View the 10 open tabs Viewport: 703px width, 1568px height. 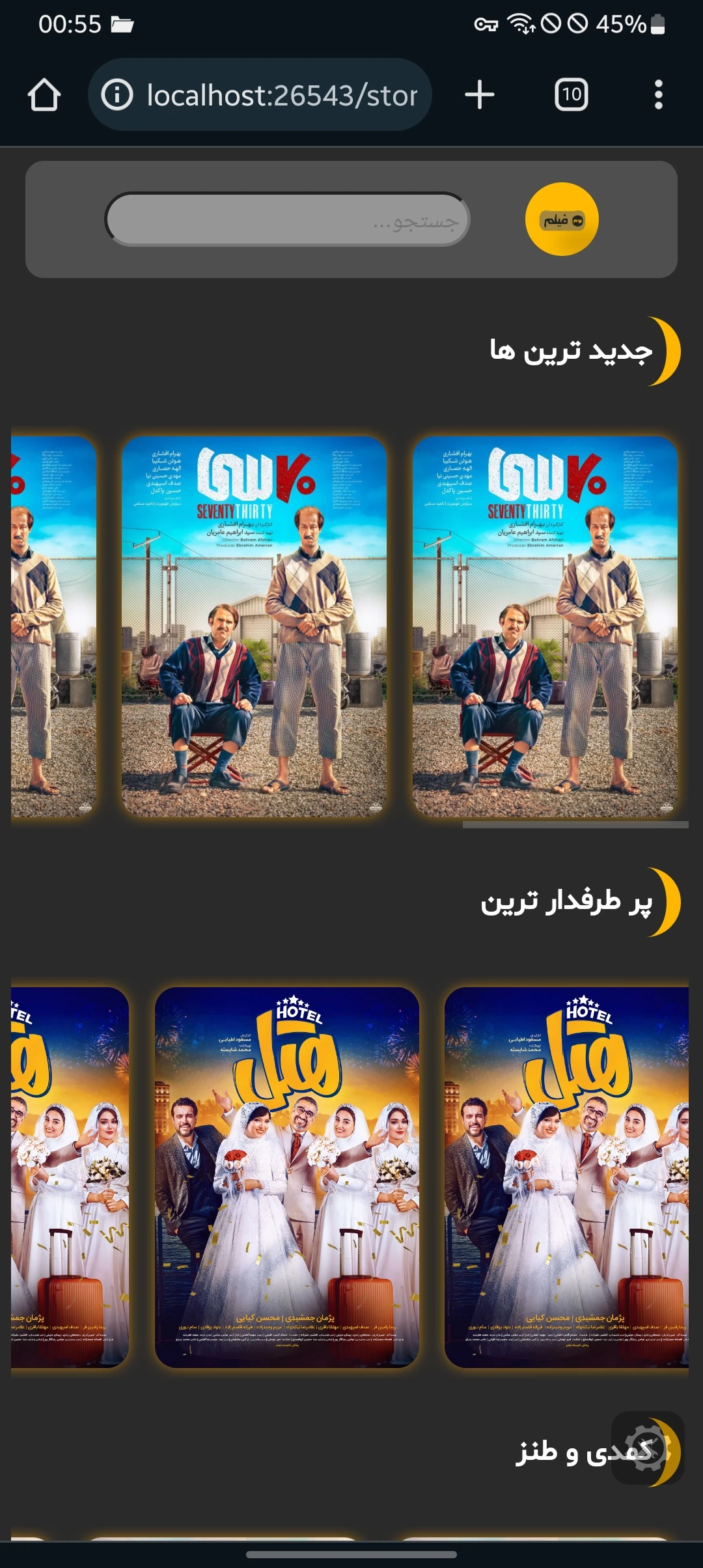pyautogui.click(x=571, y=95)
